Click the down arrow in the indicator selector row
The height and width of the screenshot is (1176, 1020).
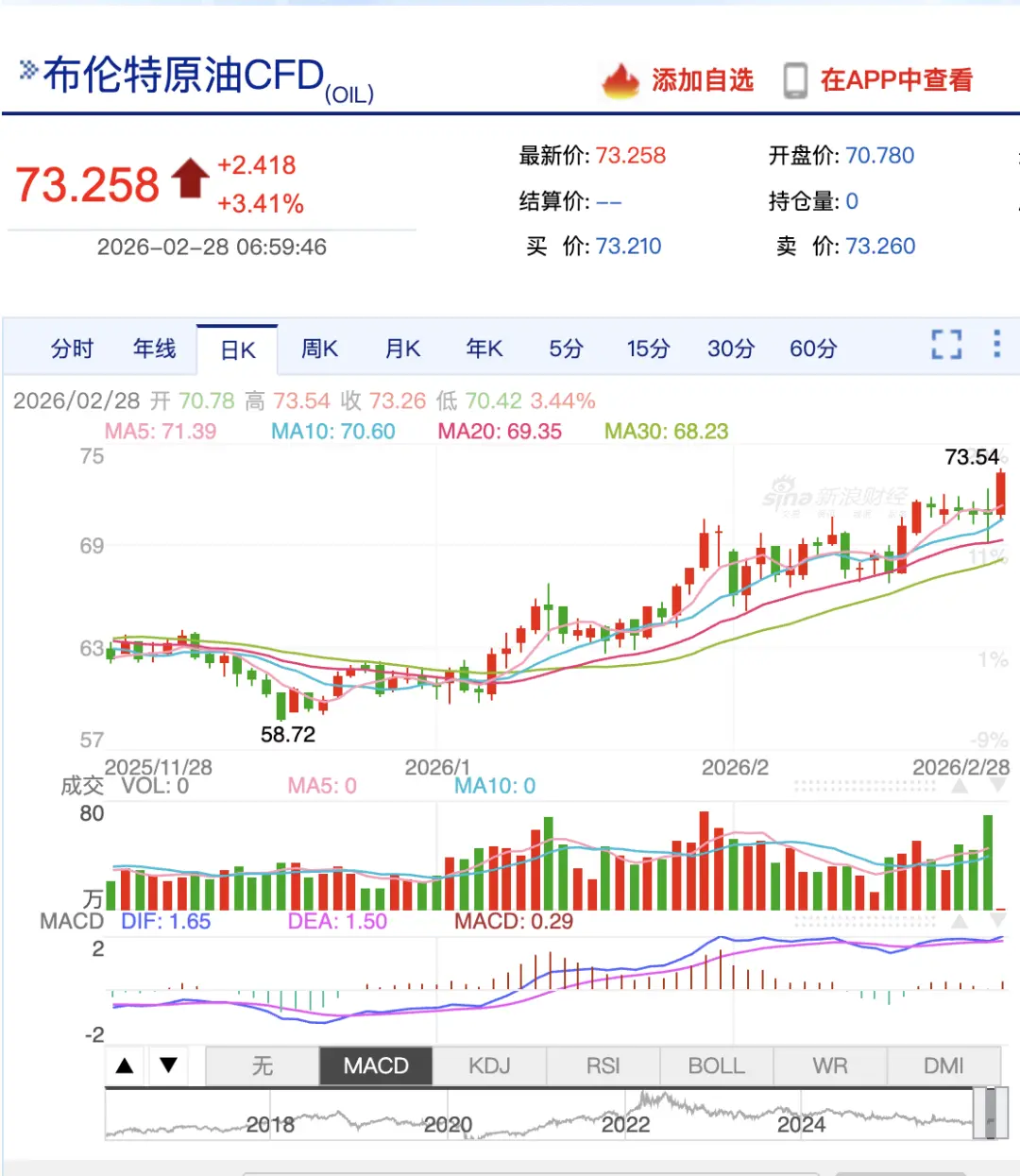click(168, 1065)
